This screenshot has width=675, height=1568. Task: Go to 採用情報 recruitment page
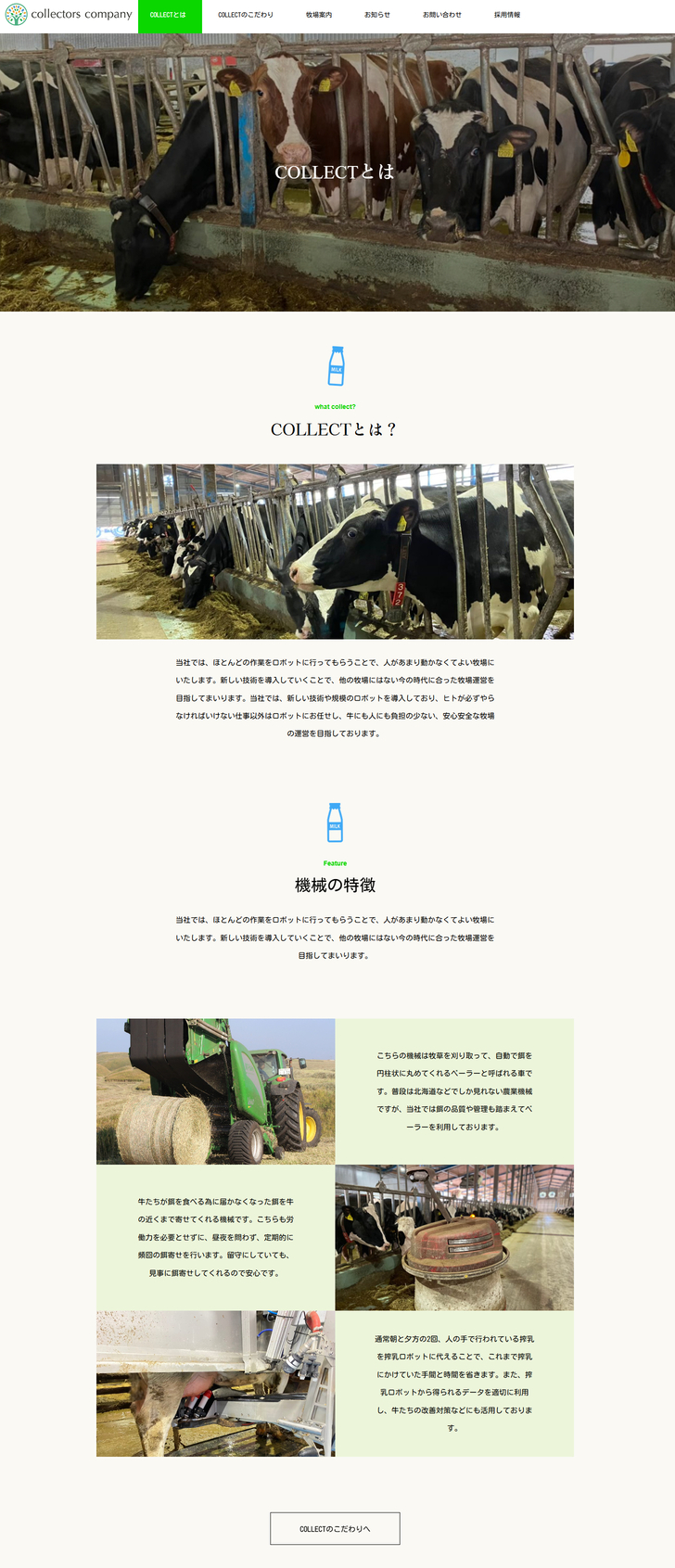point(507,15)
